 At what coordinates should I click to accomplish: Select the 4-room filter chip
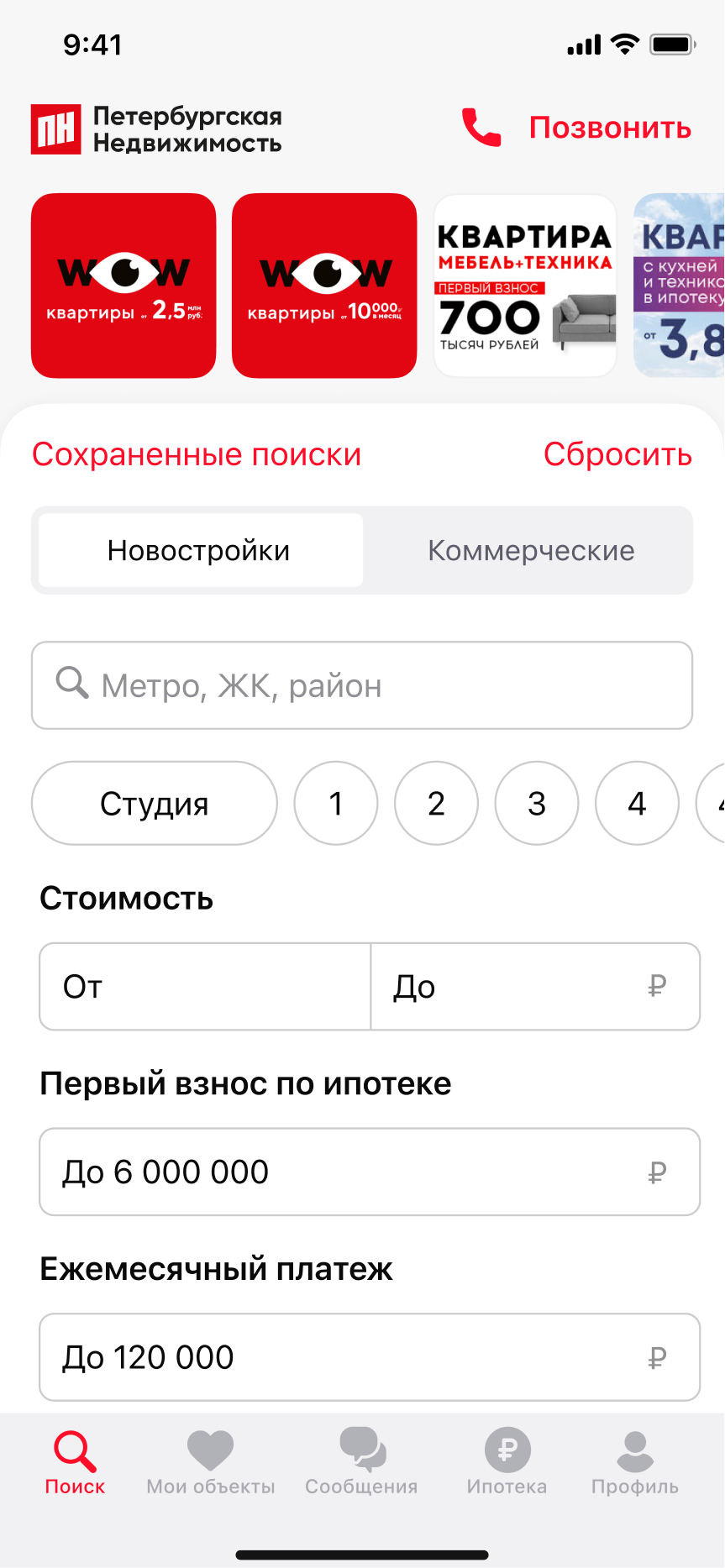click(x=637, y=803)
